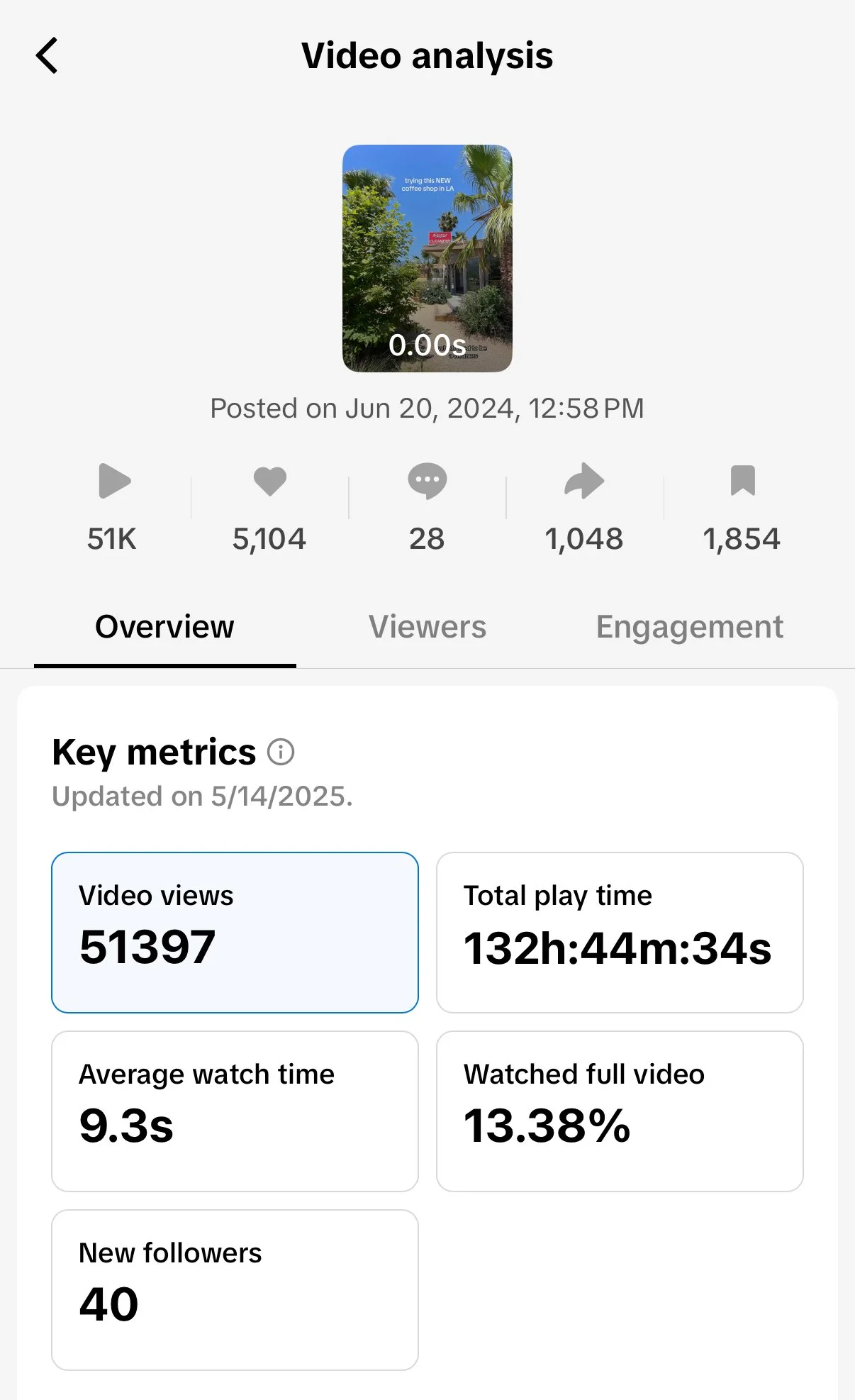Select the Video views metric card
The width and height of the screenshot is (855, 1400).
click(235, 933)
